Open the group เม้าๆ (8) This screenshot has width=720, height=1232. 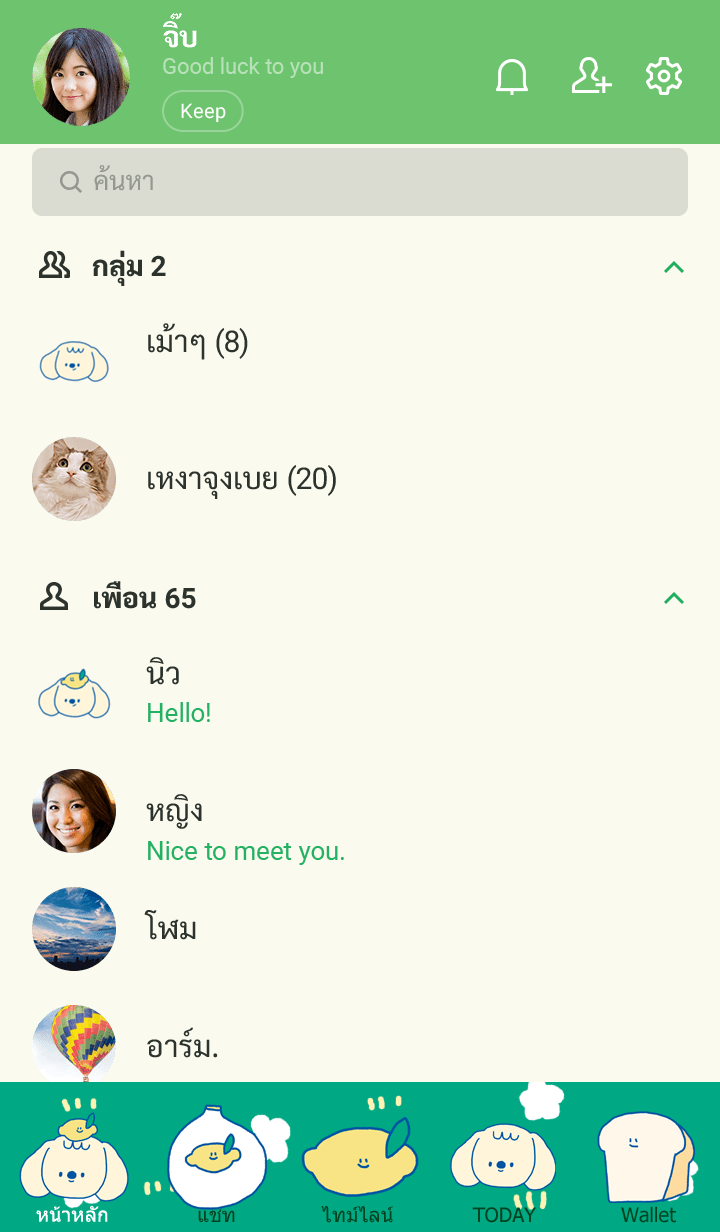(197, 344)
